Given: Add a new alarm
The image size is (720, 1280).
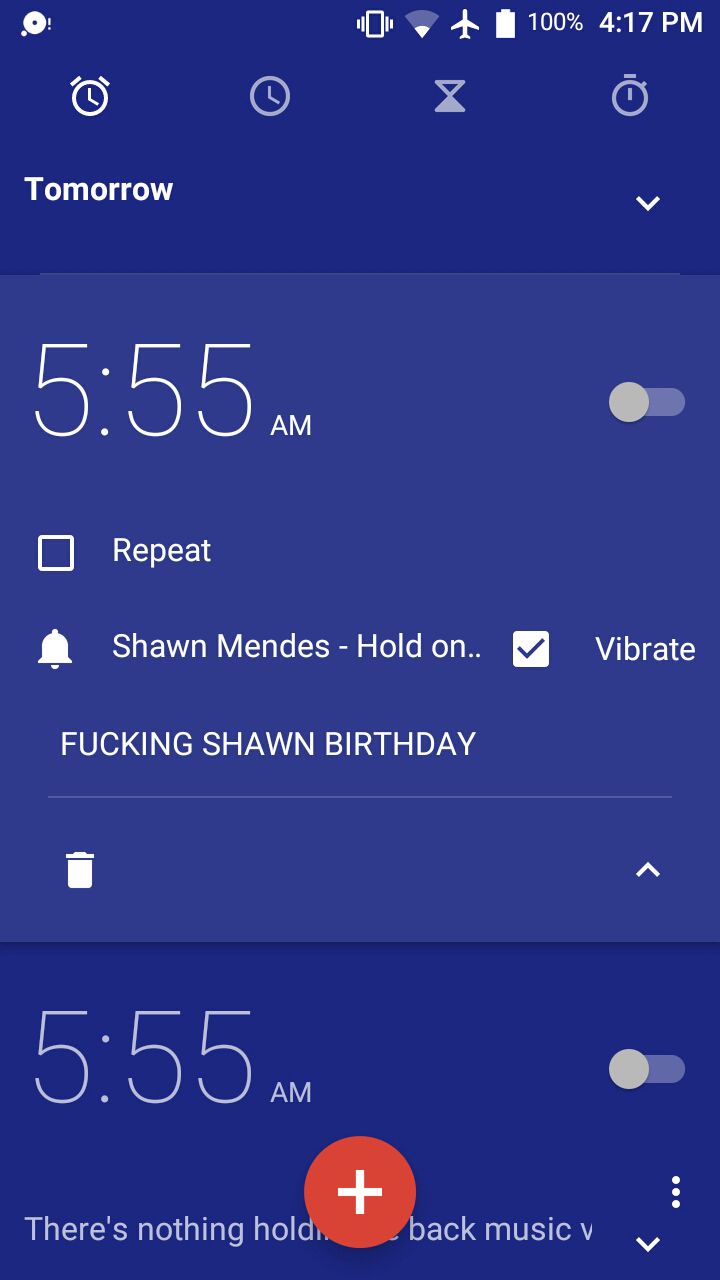Looking at the screenshot, I should tap(360, 1192).
